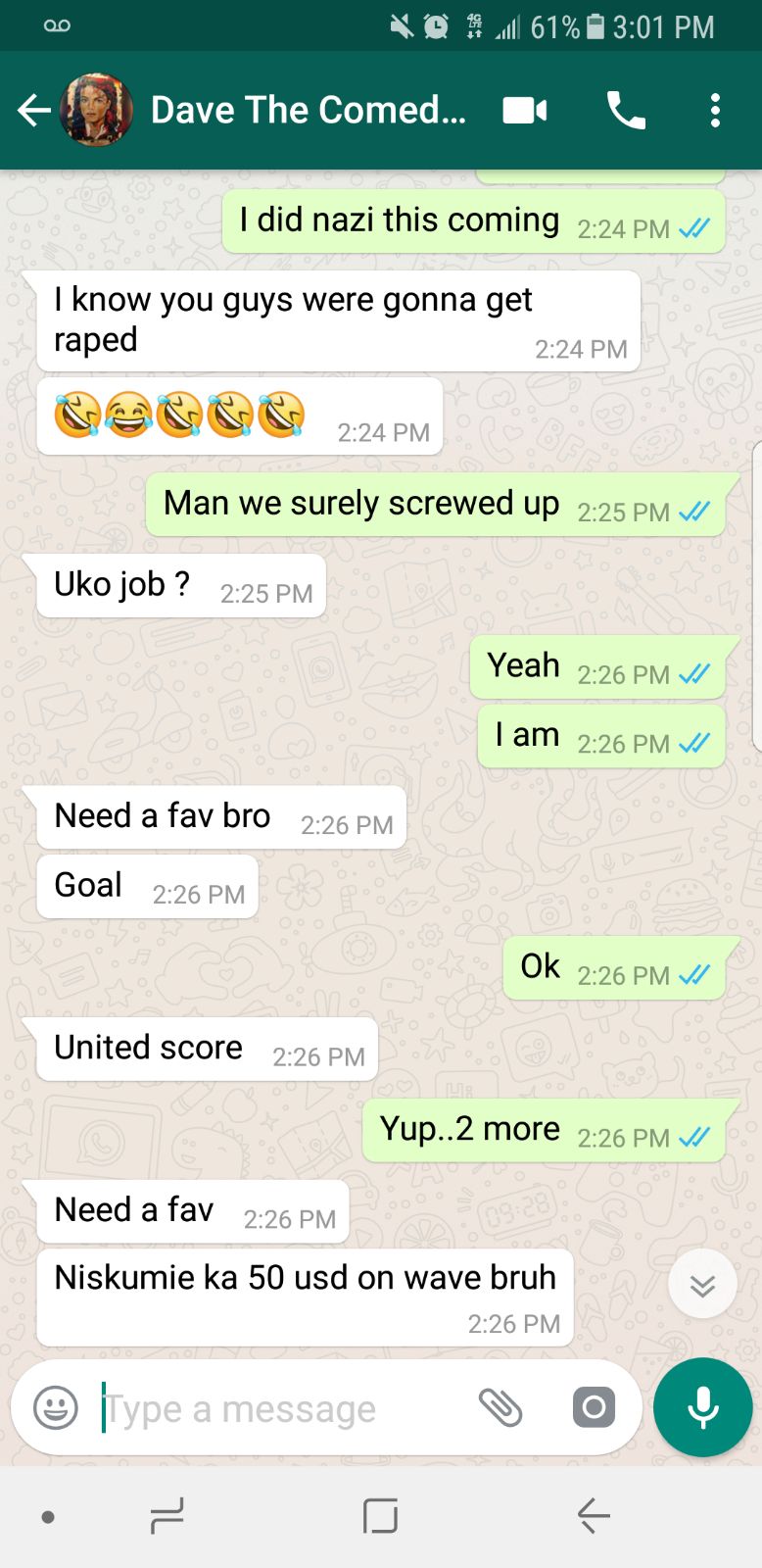Go back to the chats list

(33, 110)
